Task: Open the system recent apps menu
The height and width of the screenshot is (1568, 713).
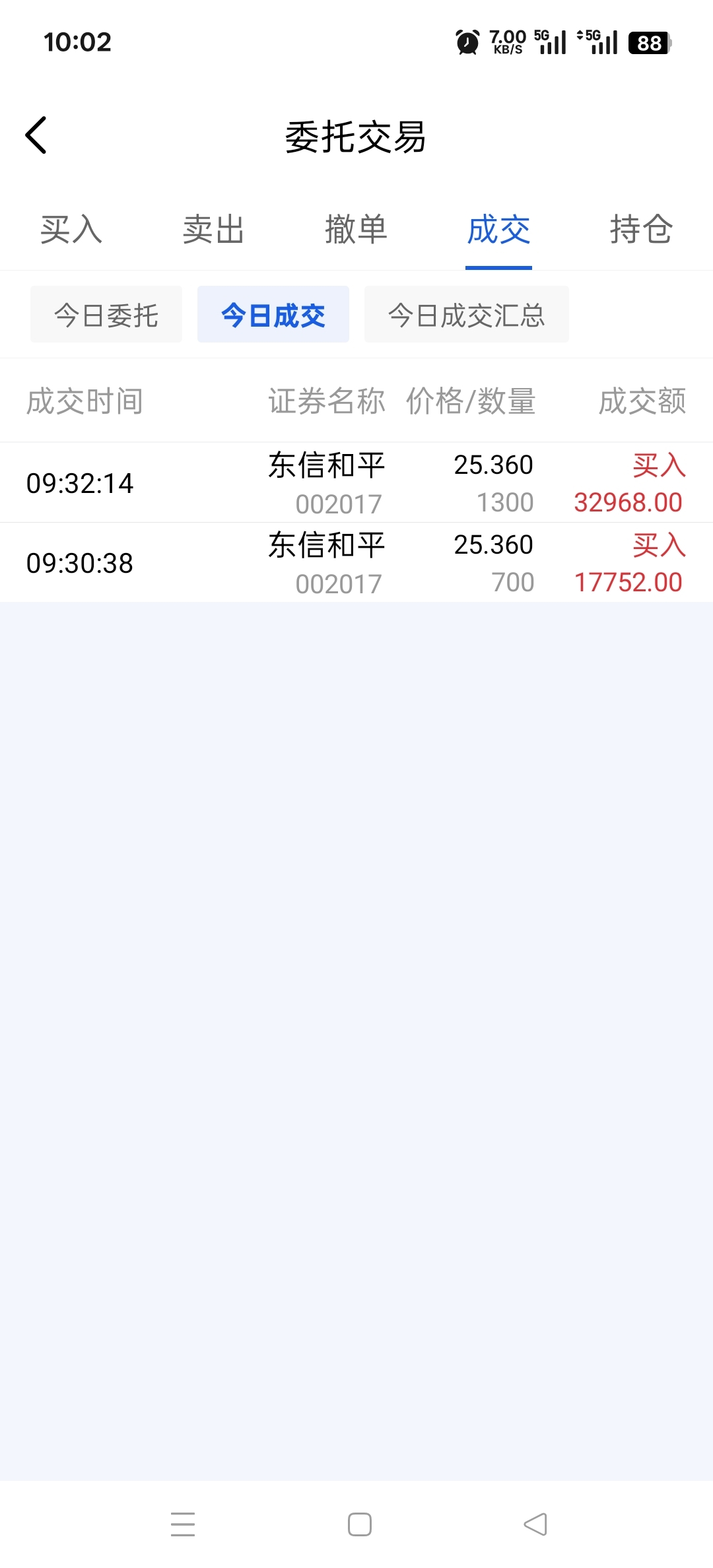Action: point(183,1524)
